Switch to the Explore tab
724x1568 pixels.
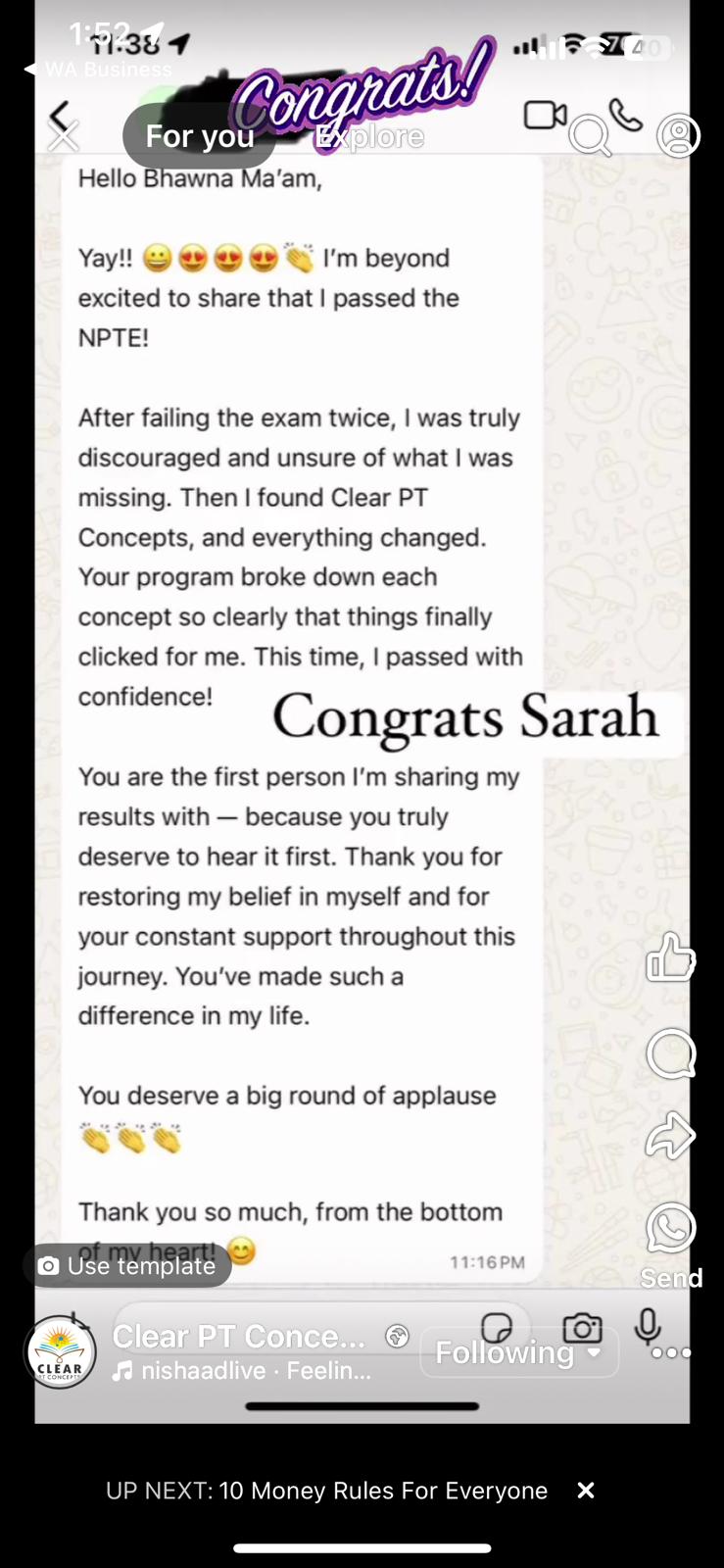pyautogui.click(x=370, y=136)
